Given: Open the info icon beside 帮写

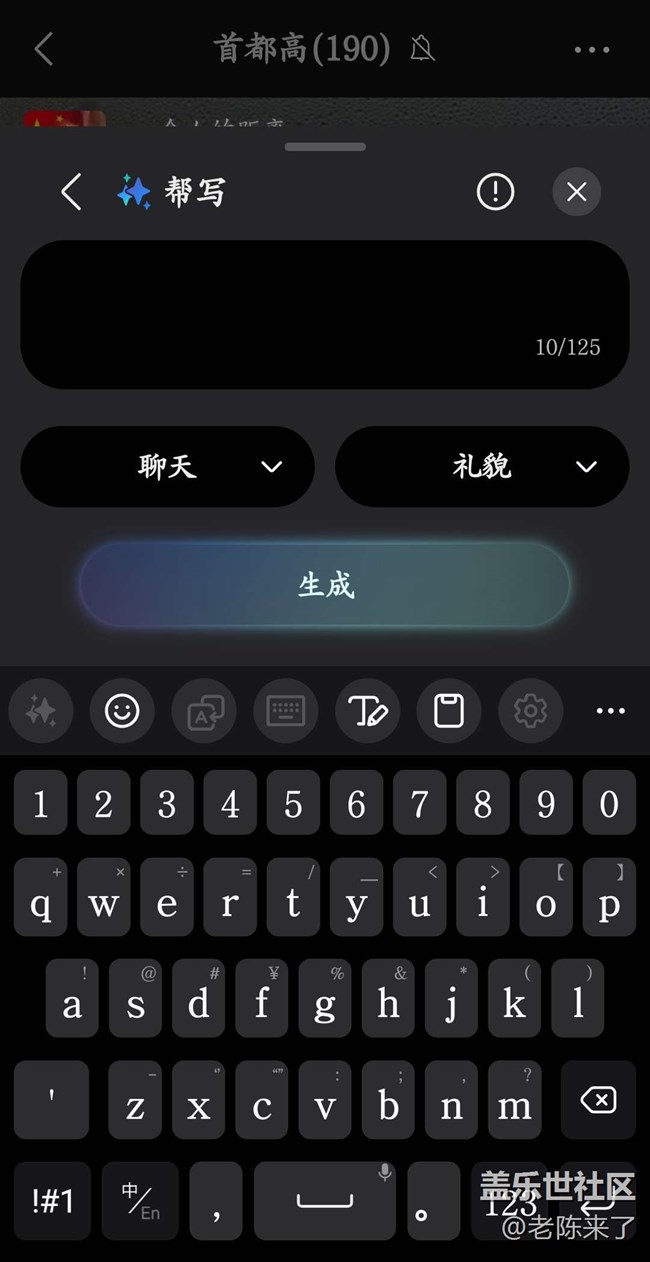Looking at the screenshot, I should coord(495,191).
